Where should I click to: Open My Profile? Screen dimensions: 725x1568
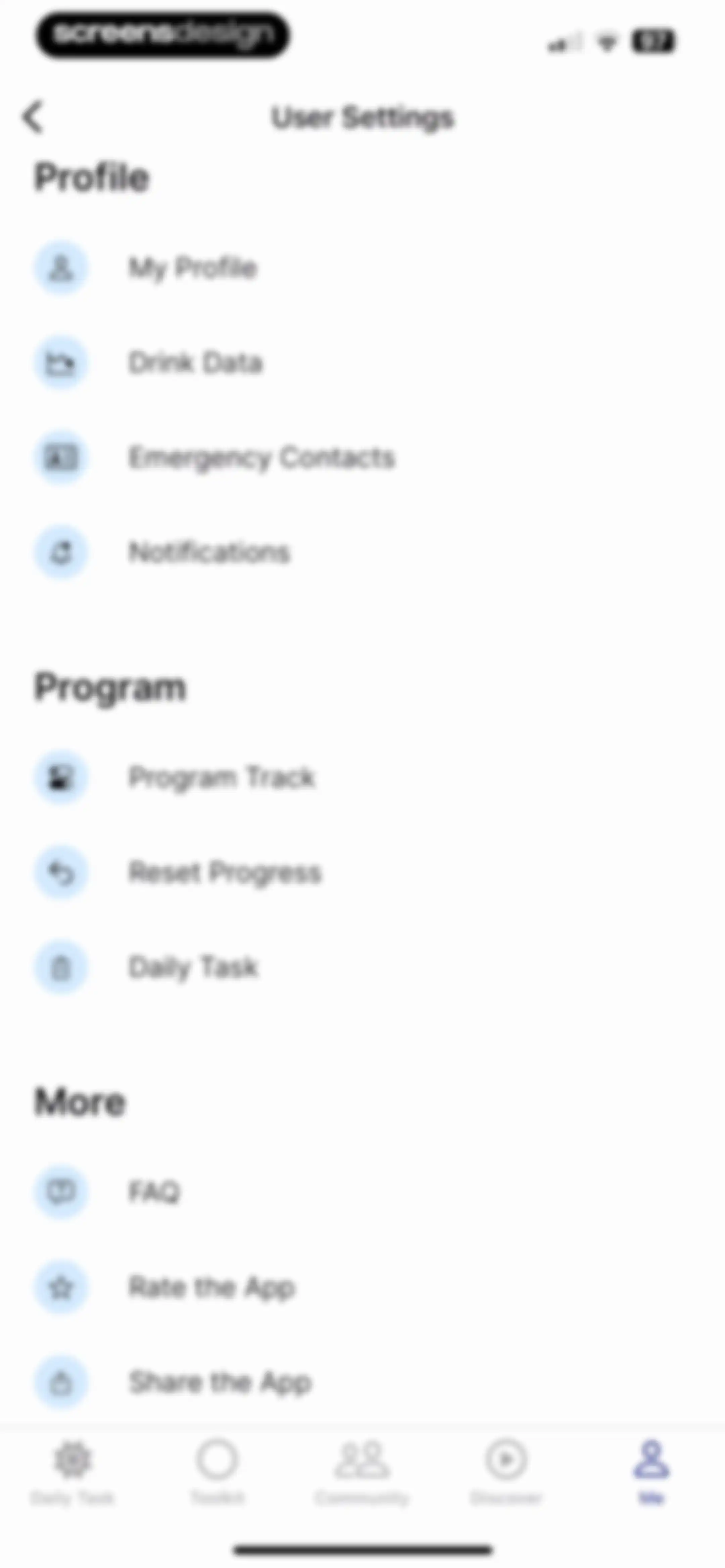point(362,268)
